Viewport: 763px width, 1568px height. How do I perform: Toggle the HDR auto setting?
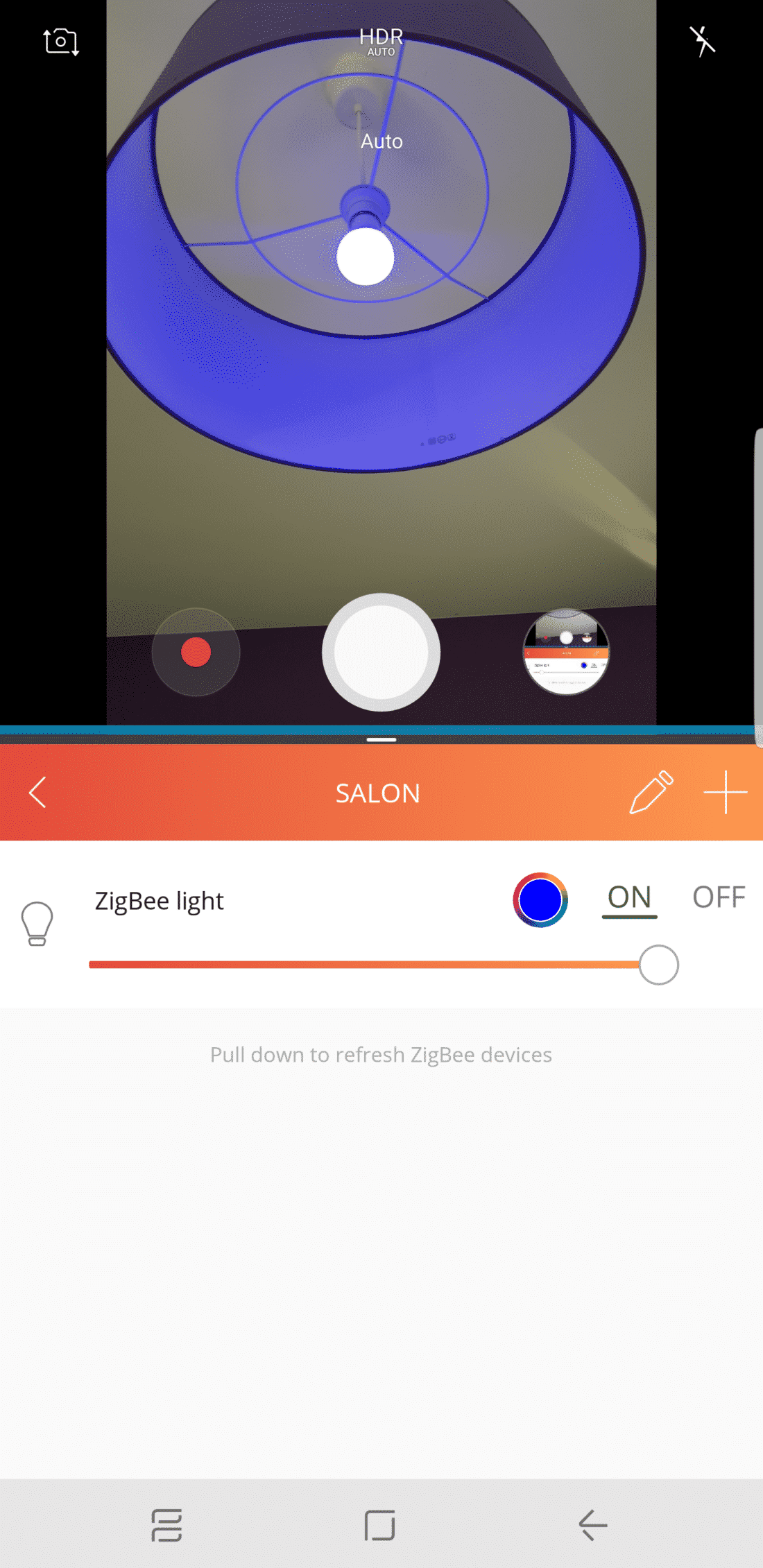click(381, 42)
